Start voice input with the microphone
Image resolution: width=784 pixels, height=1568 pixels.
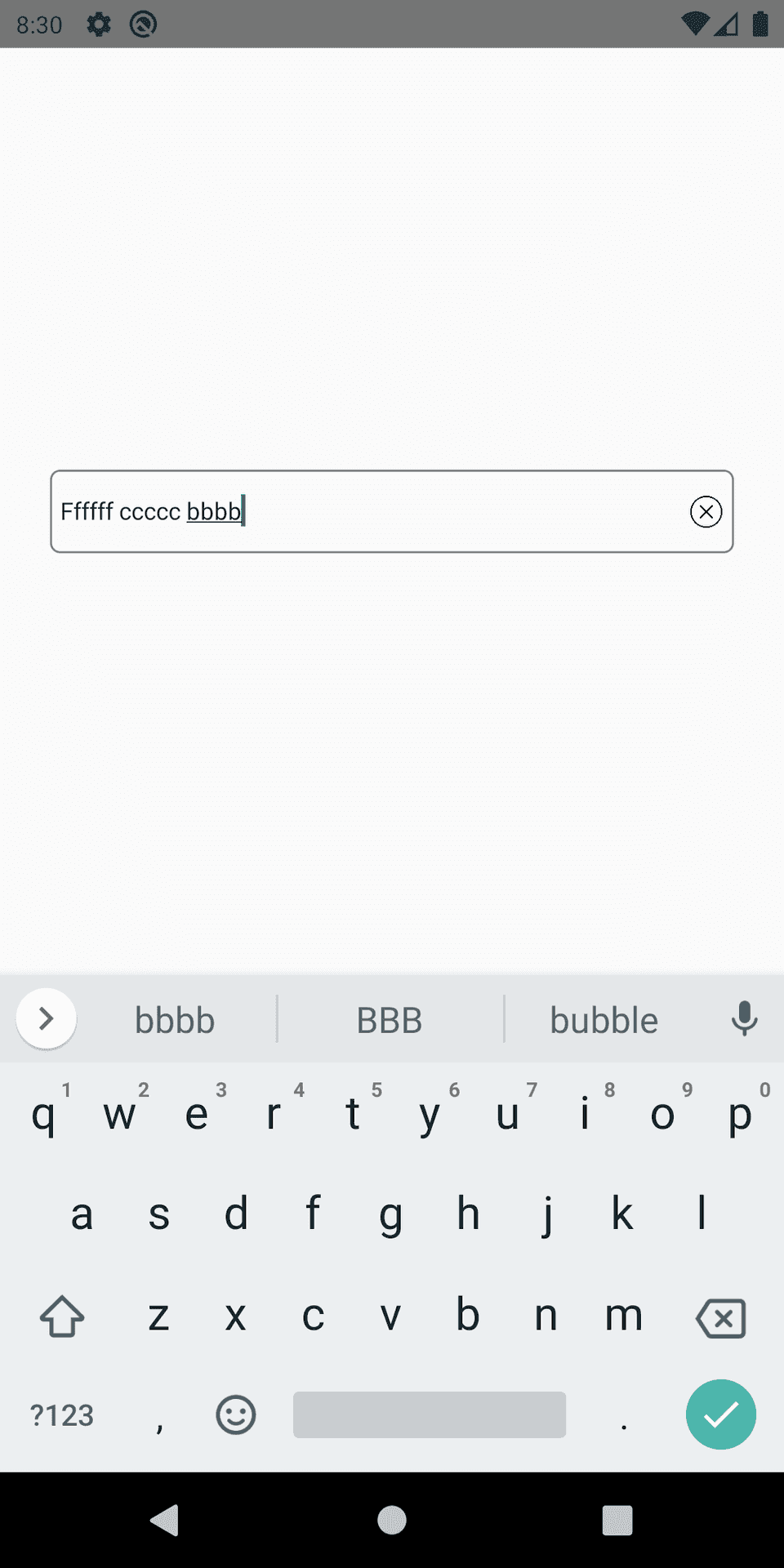(744, 1018)
